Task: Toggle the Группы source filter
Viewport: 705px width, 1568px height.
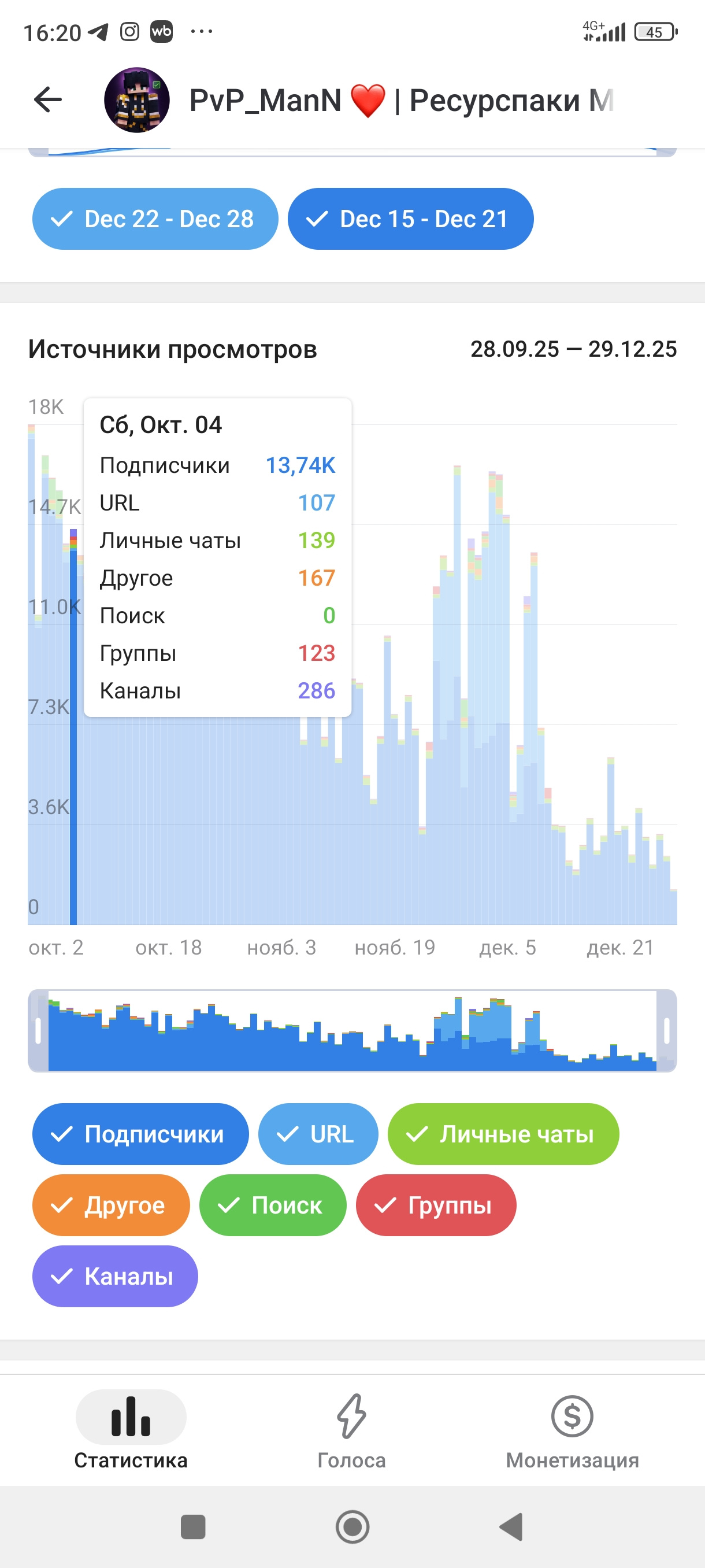Action: point(436,1205)
